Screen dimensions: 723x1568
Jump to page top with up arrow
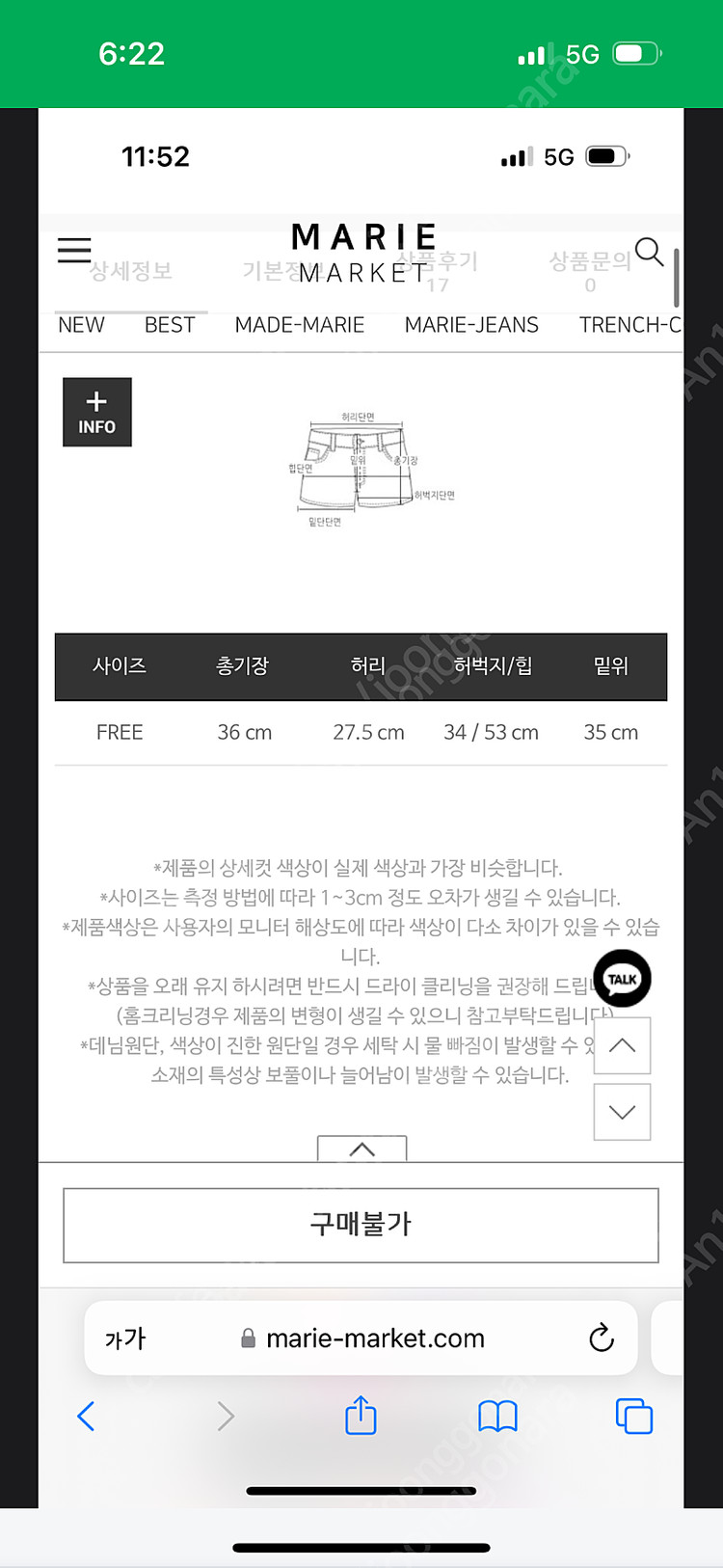click(623, 1045)
